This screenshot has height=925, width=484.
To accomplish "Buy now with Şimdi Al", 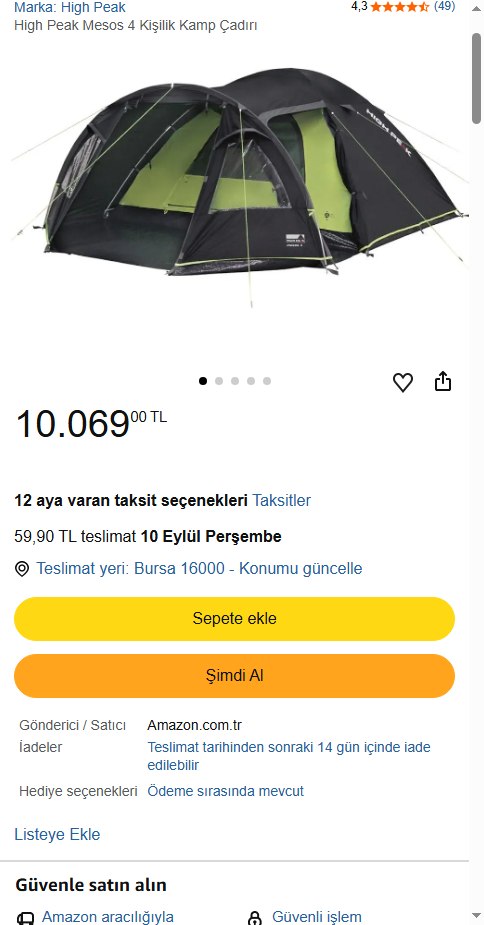I will pyautogui.click(x=234, y=676).
